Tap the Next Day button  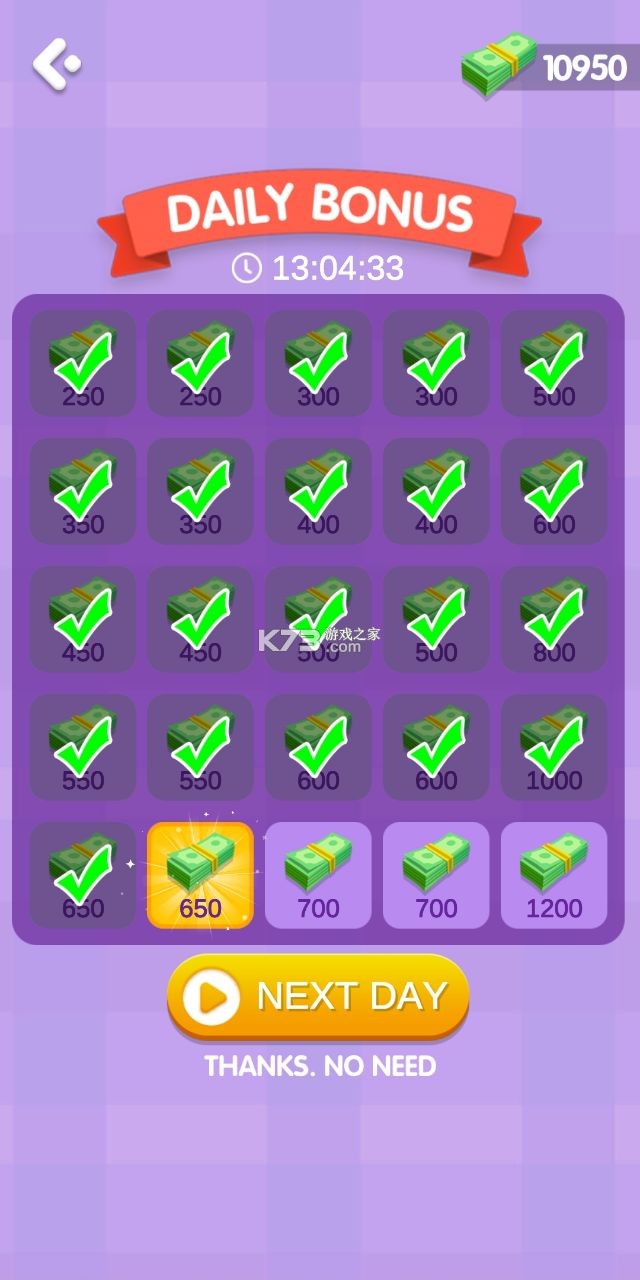[318, 997]
